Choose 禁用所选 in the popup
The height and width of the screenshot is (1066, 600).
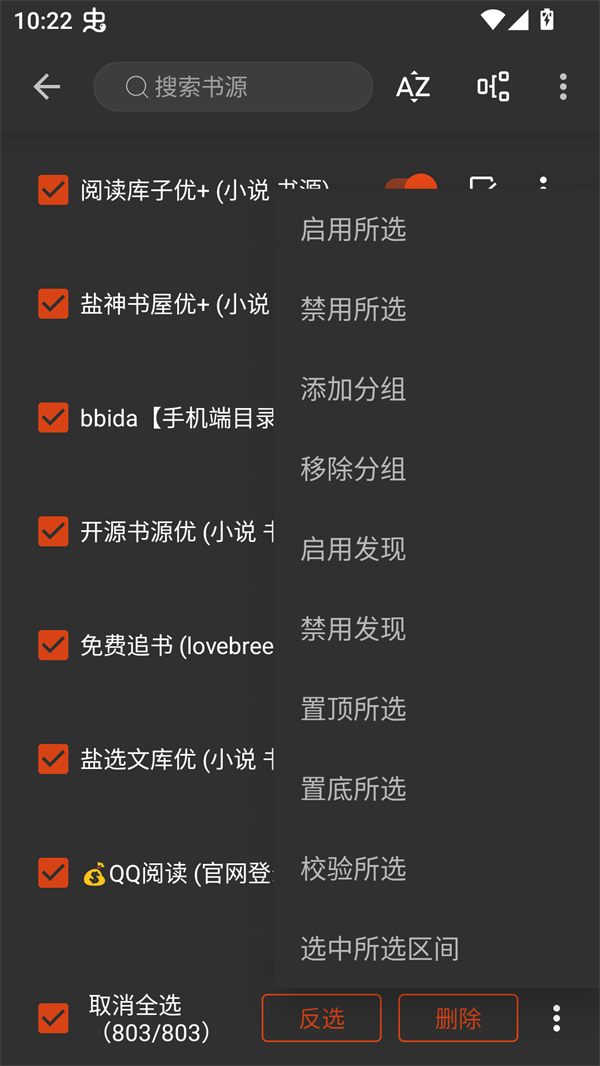[353, 309]
